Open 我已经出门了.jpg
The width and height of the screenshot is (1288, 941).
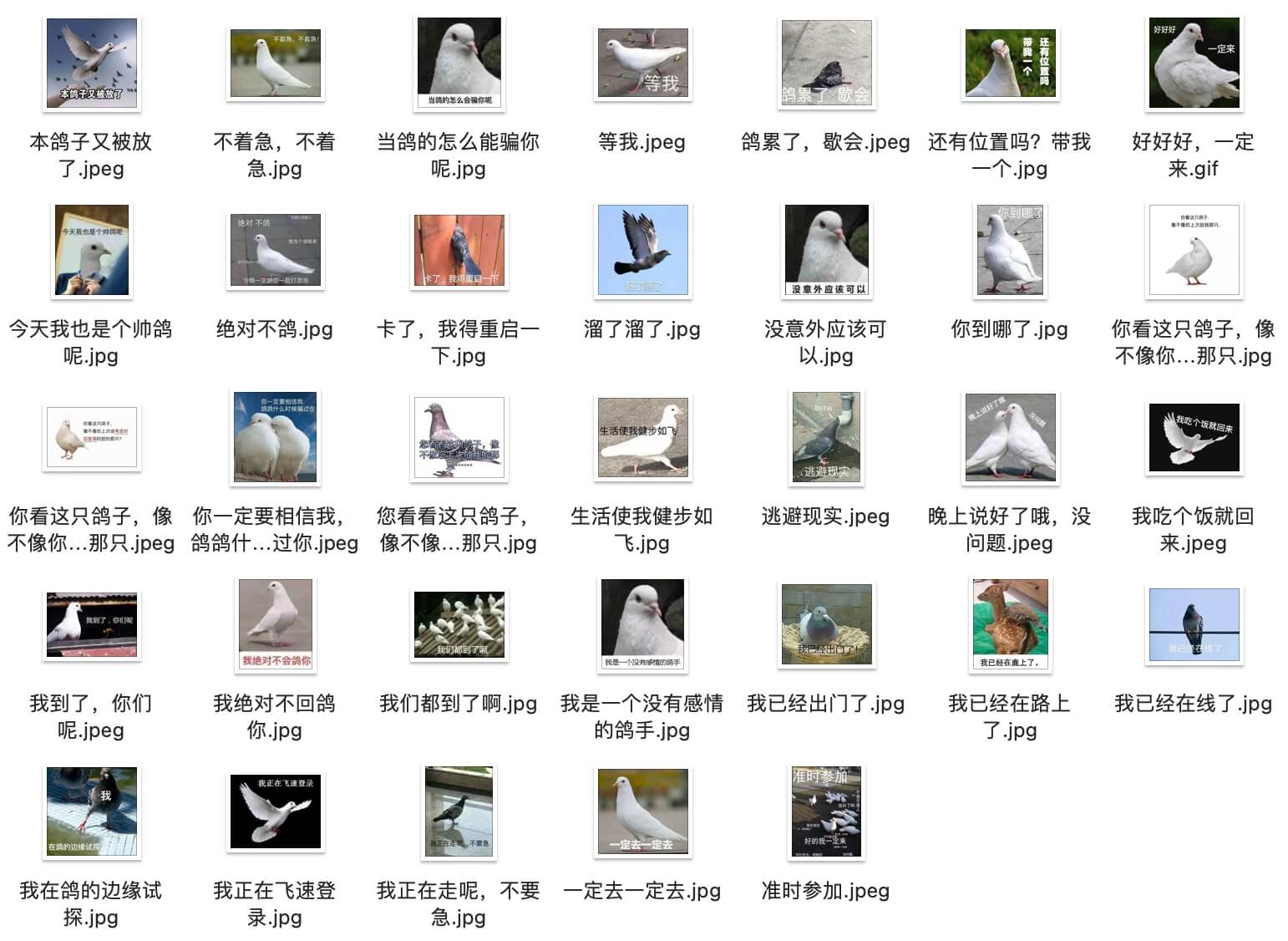point(826,625)
